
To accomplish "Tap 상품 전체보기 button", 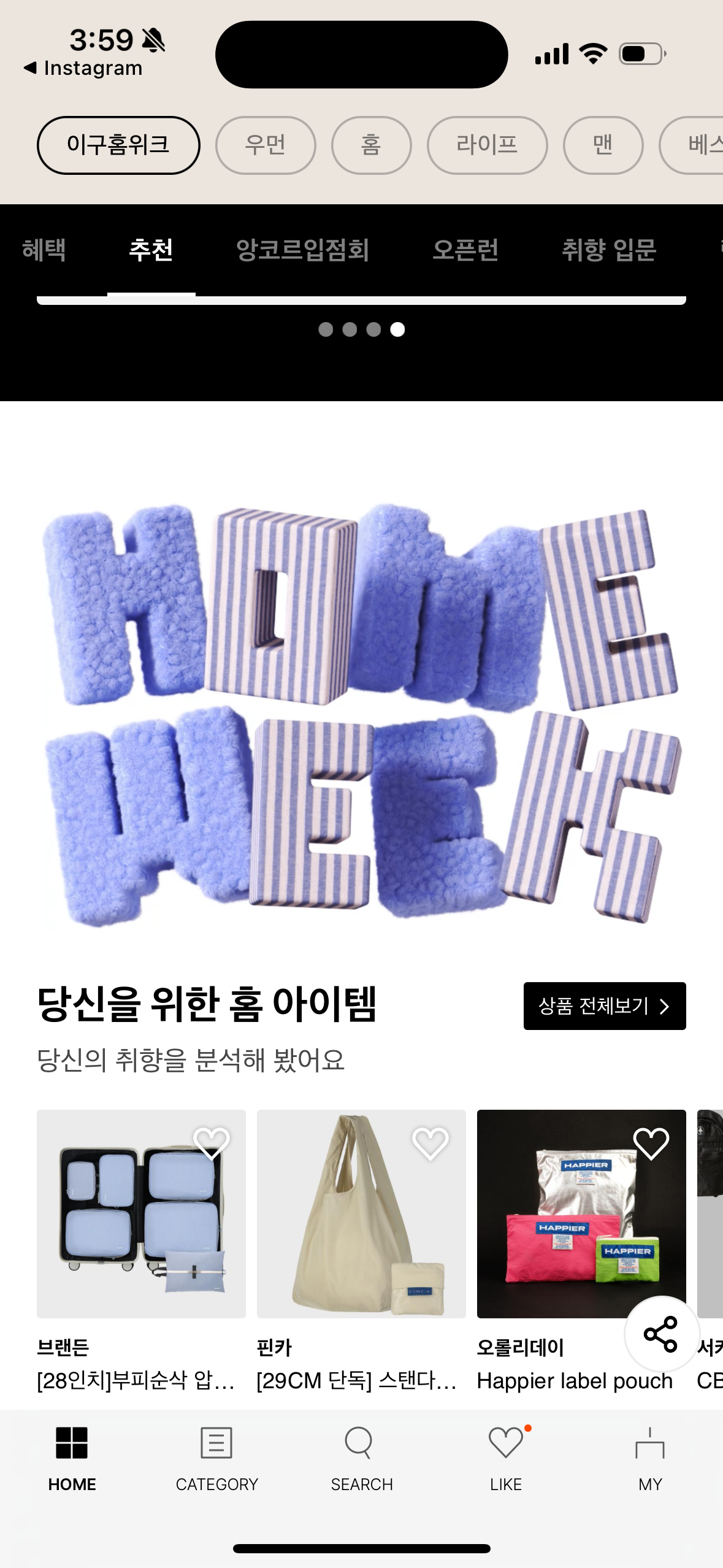I will (x=604, y=1006).
